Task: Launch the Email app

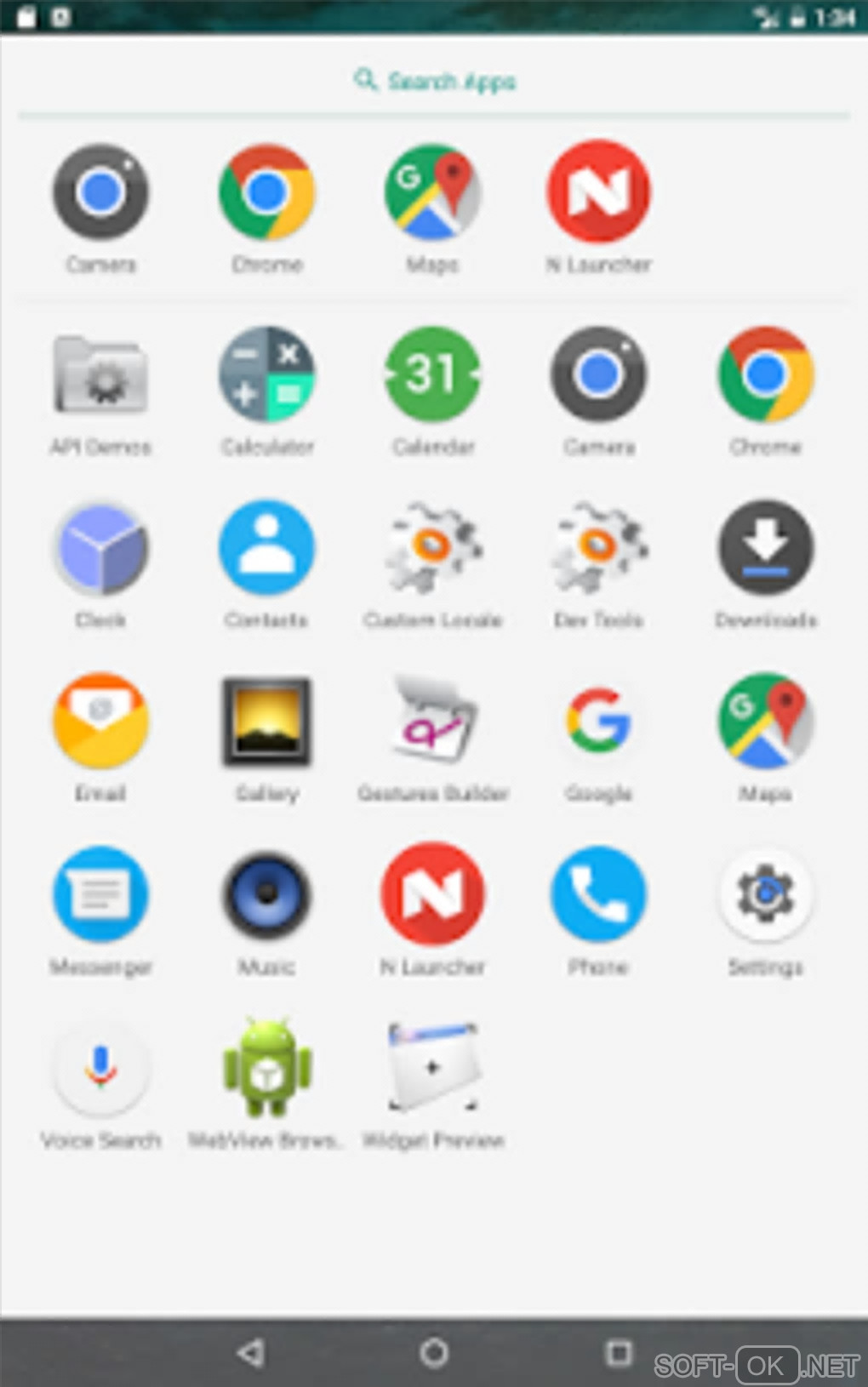Action: 100,722
